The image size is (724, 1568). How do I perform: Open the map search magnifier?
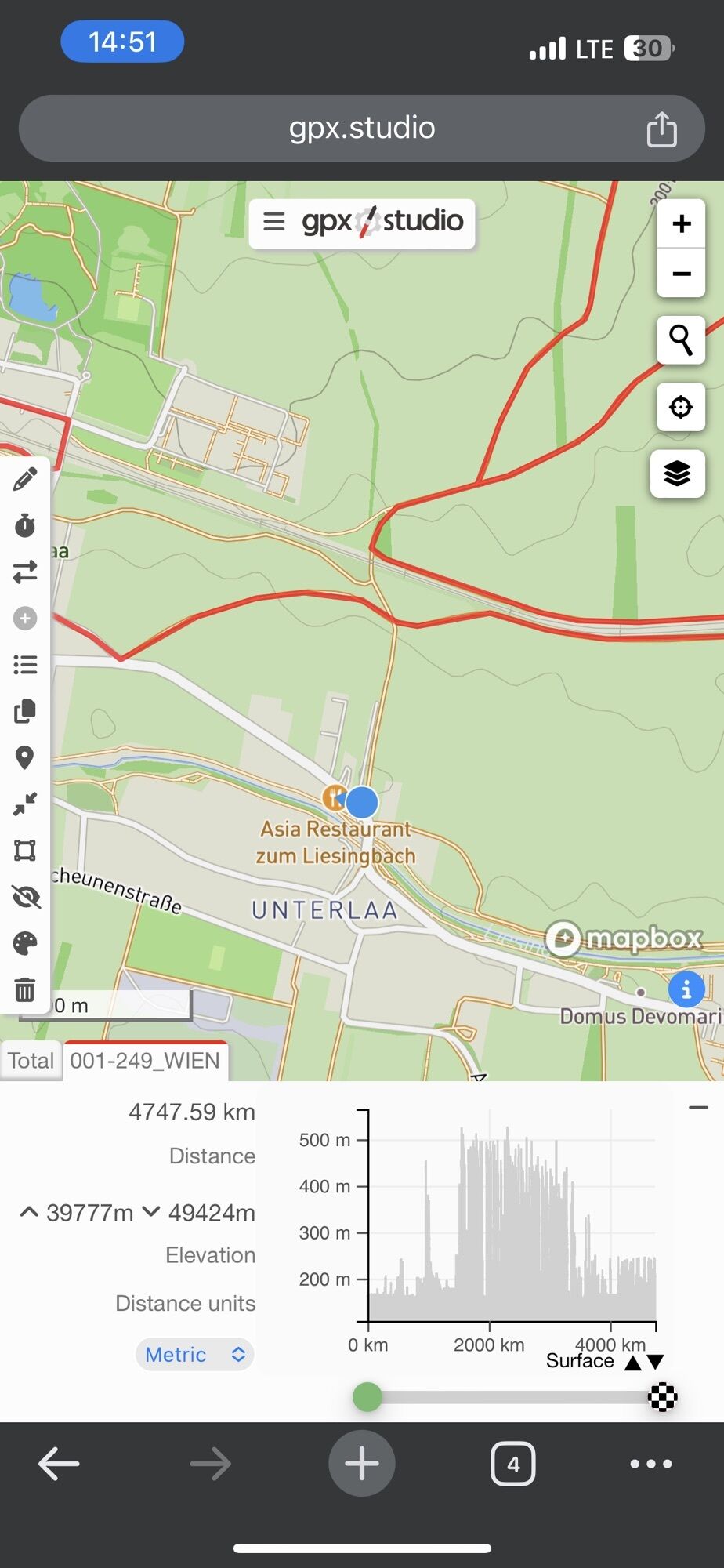(680, 340)
